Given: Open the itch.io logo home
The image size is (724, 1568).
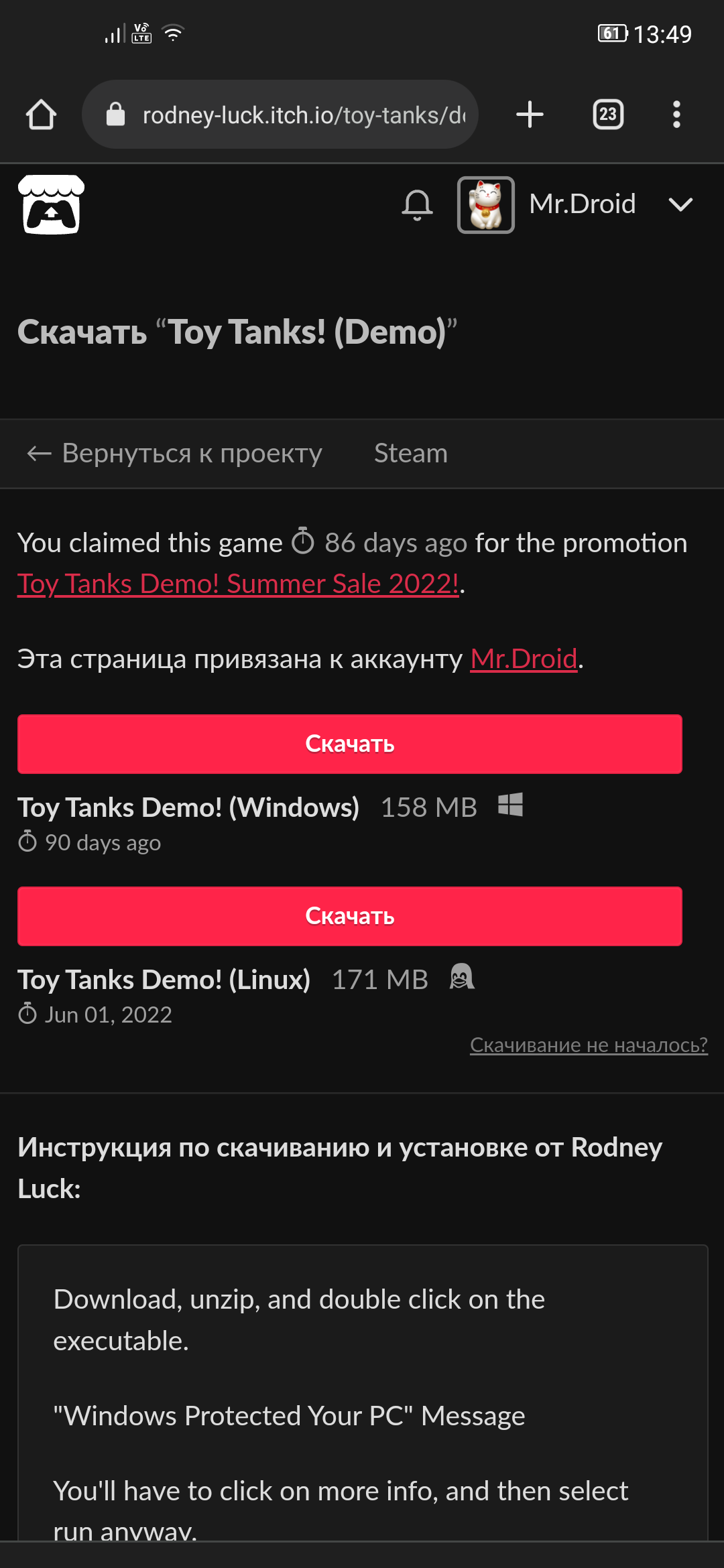Looking at the screenshot, I should coord(52,204).
